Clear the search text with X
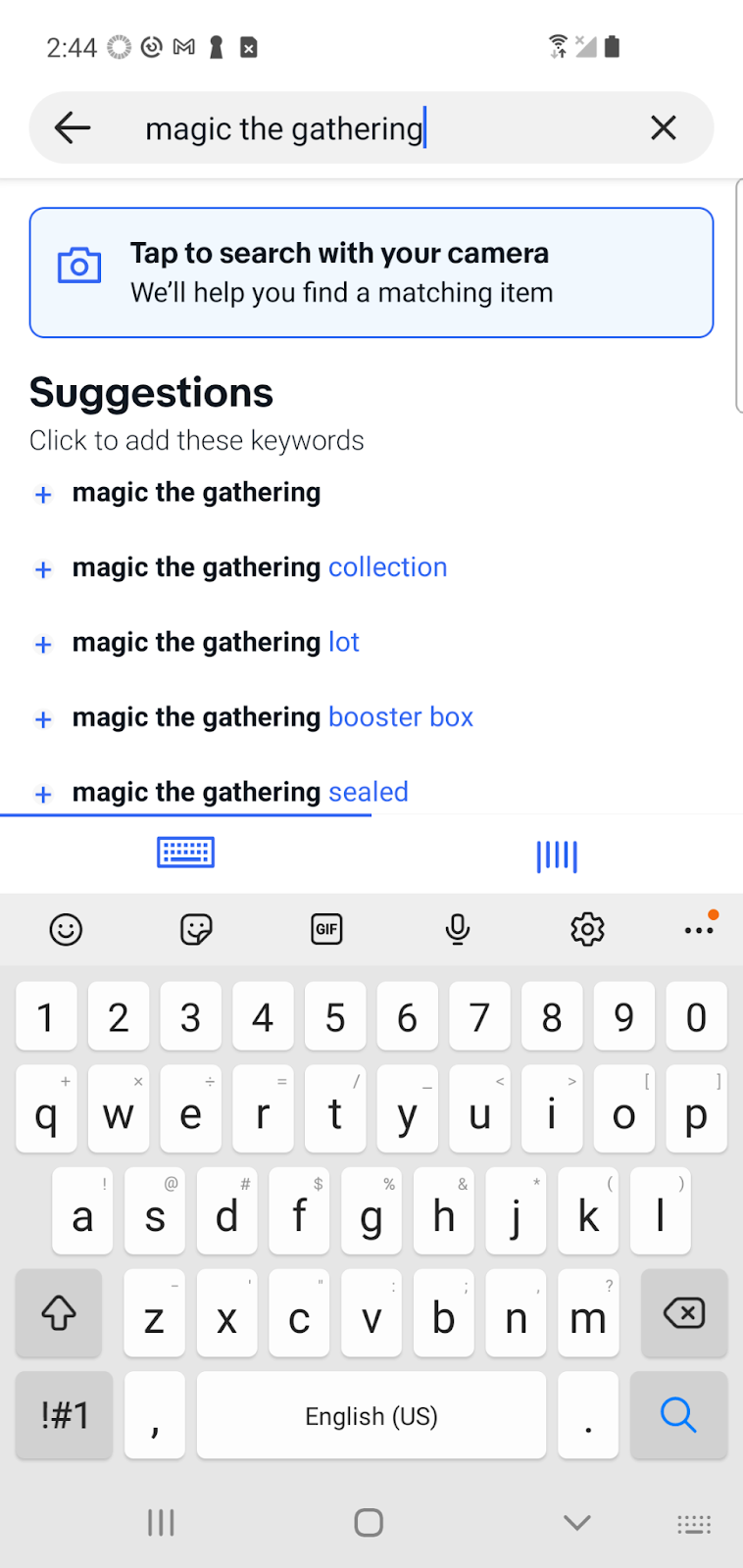 (x=664, y=127)
